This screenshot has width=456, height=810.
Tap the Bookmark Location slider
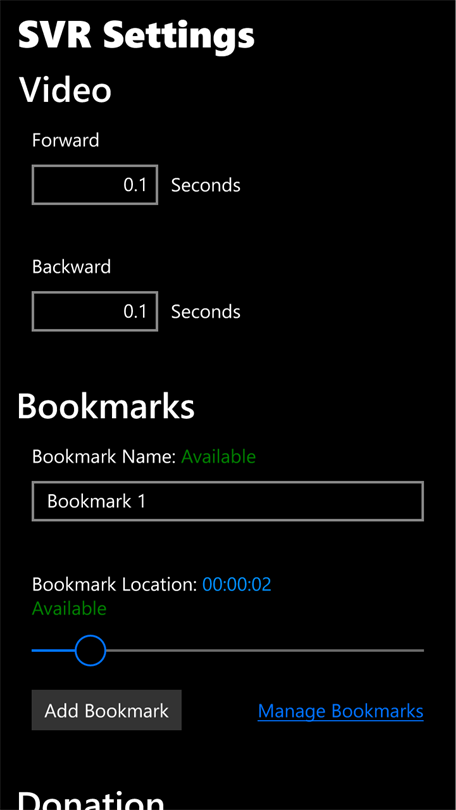point(228,650)
